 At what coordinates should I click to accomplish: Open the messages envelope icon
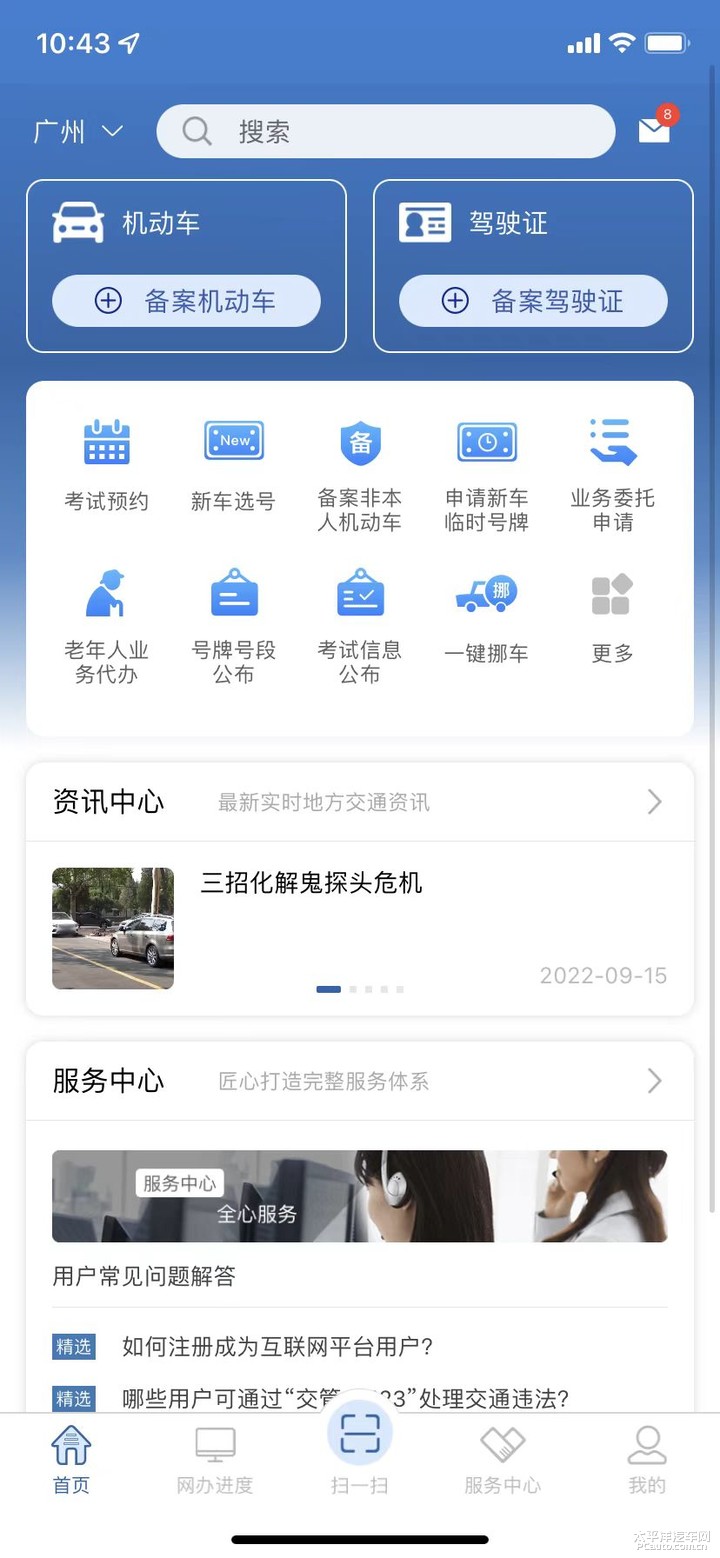(654, 130)
